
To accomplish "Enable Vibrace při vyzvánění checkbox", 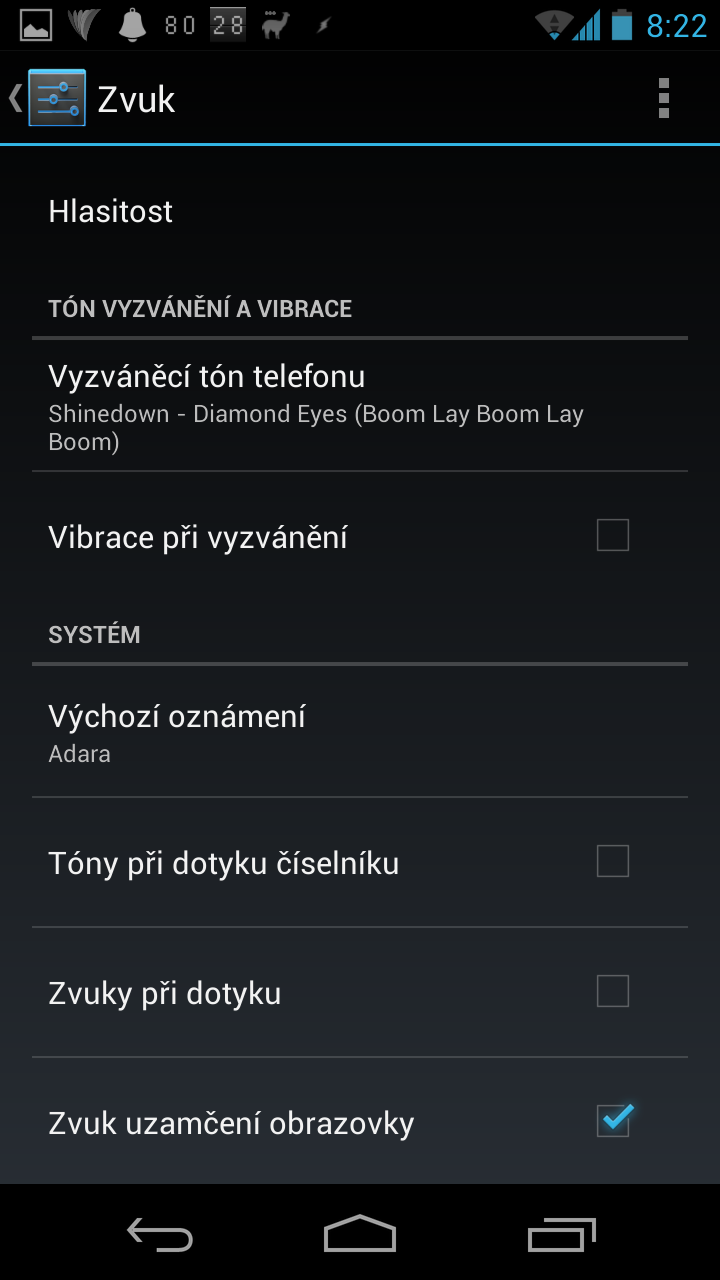I will click(612, 536).
